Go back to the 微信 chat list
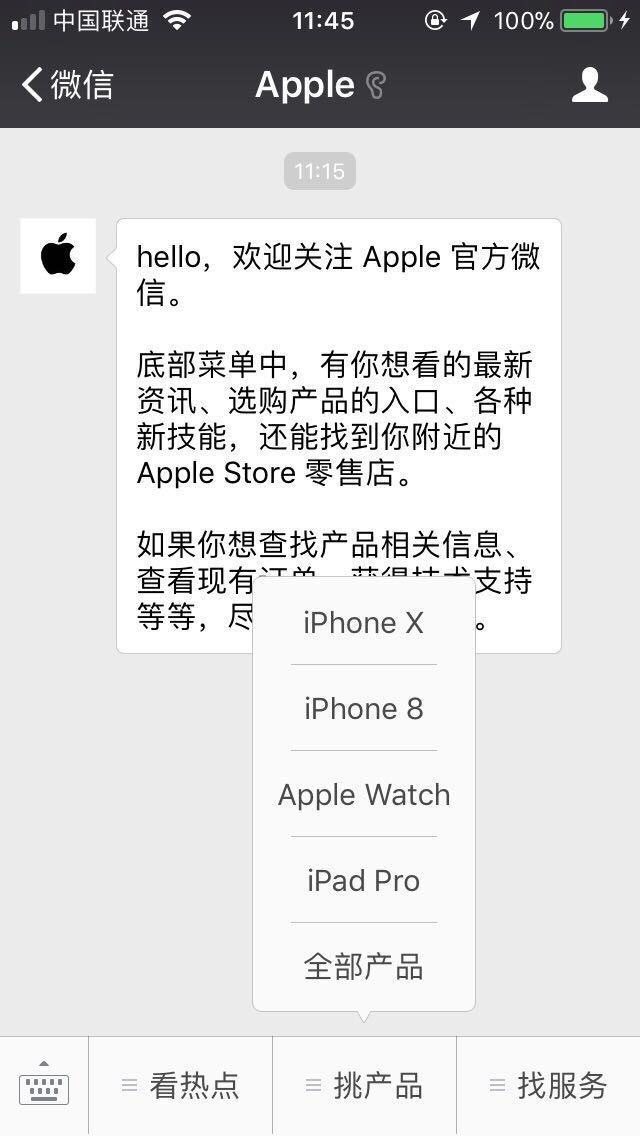Image resolution: width=640 pixels, height=1136 pixels. coord(67,85)
